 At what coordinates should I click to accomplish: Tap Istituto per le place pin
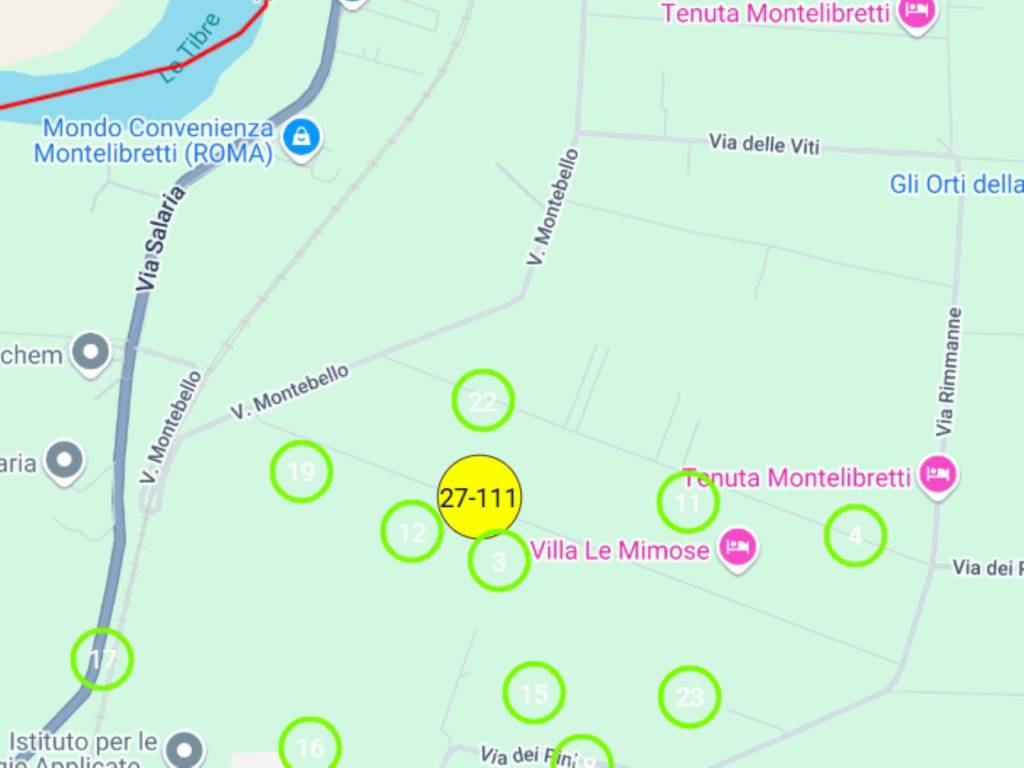185,747
